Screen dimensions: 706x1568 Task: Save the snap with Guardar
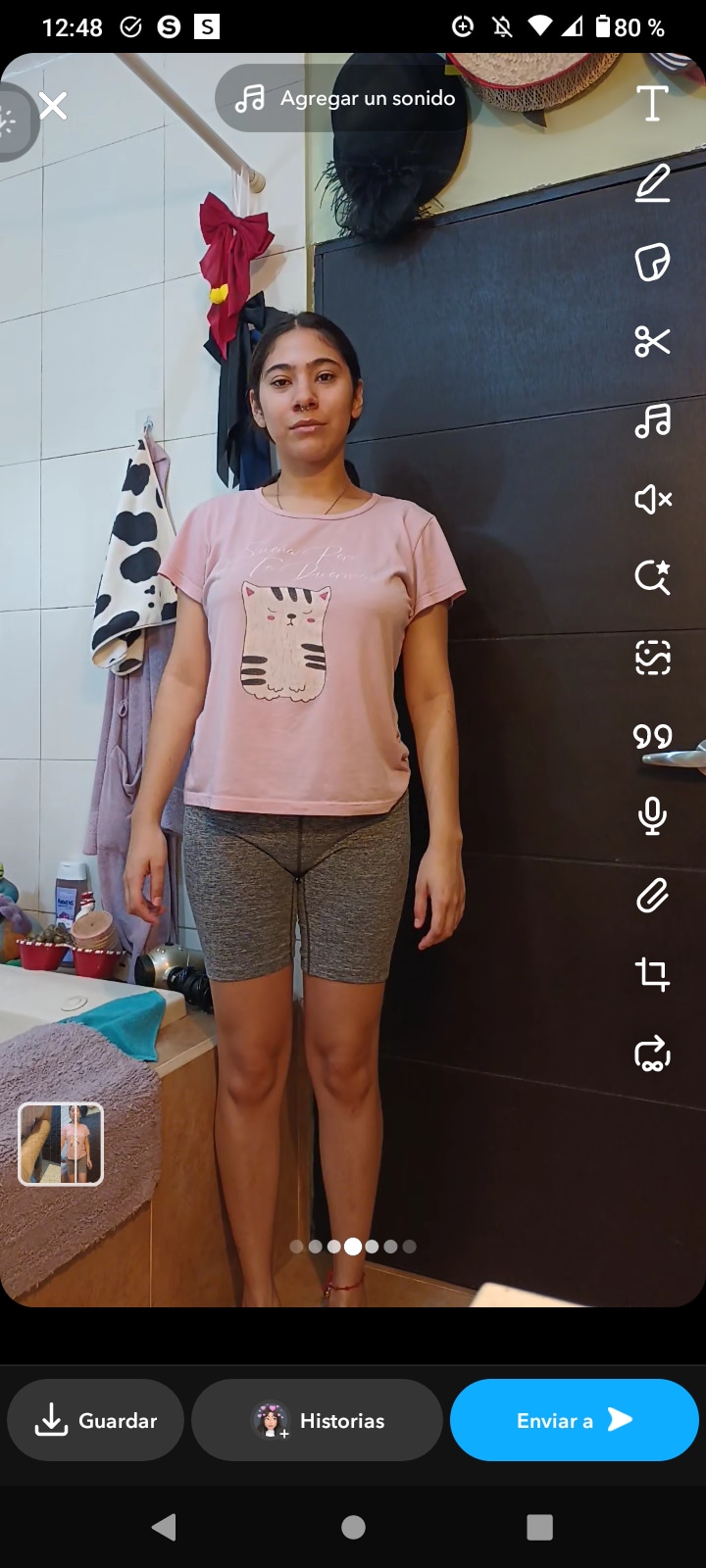pyautogui.click(x=96, y=1420)
